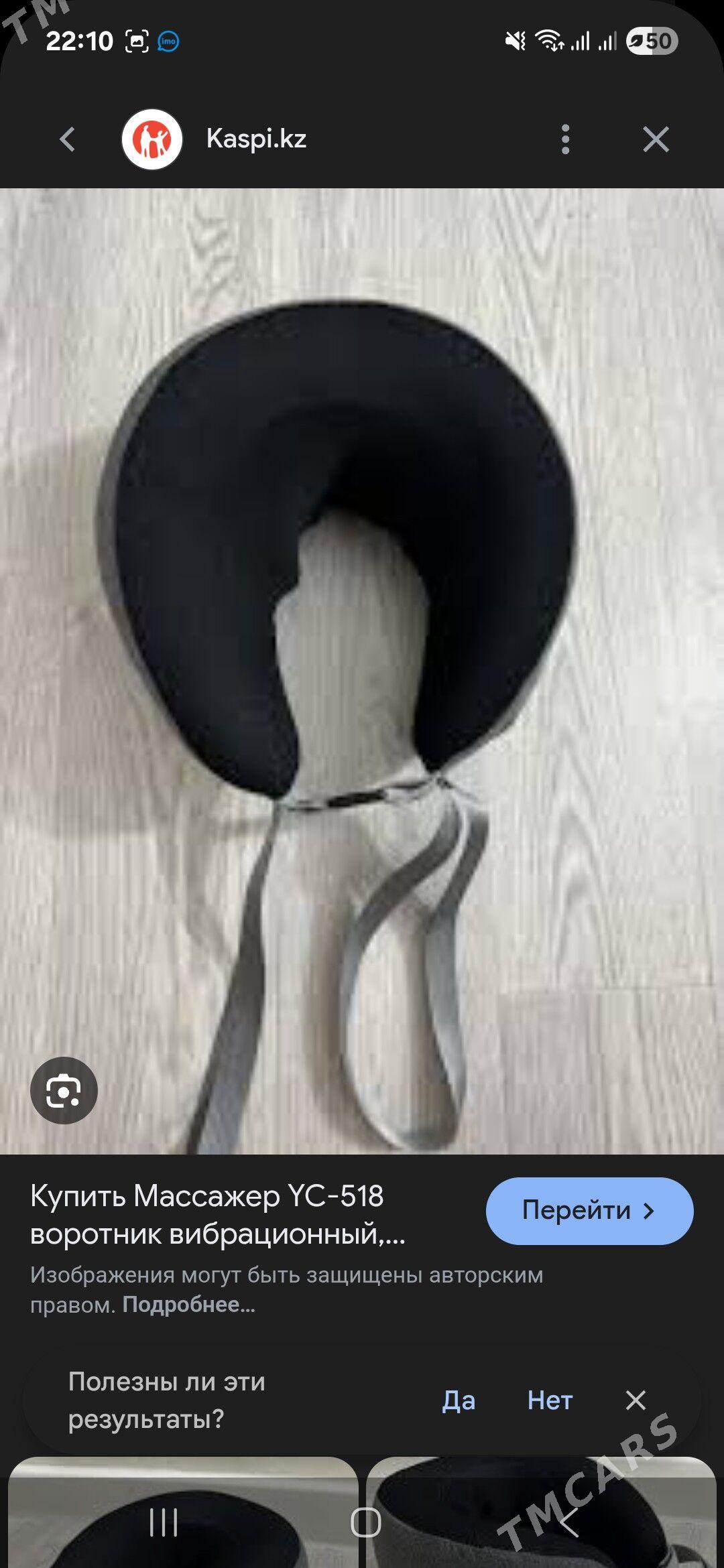
Task: Open recent apps from navigation bar
Action: [164, 1522]
